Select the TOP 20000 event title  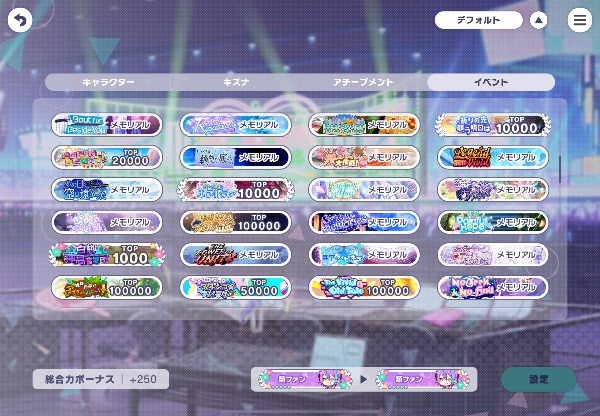[107, 157]
